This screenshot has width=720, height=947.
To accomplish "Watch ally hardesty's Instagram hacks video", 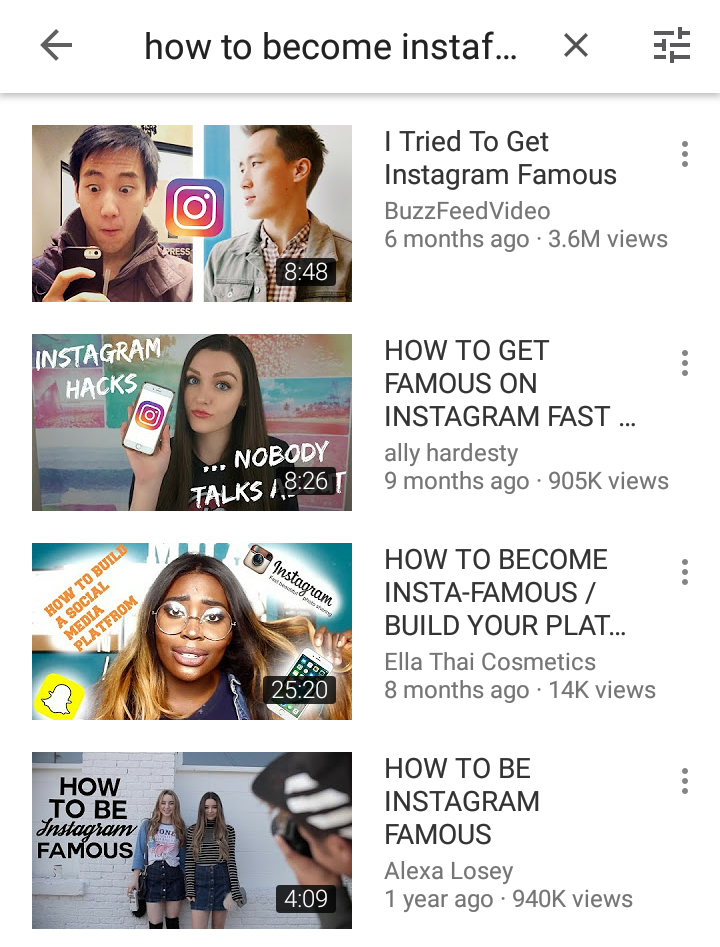I will 192,422.
